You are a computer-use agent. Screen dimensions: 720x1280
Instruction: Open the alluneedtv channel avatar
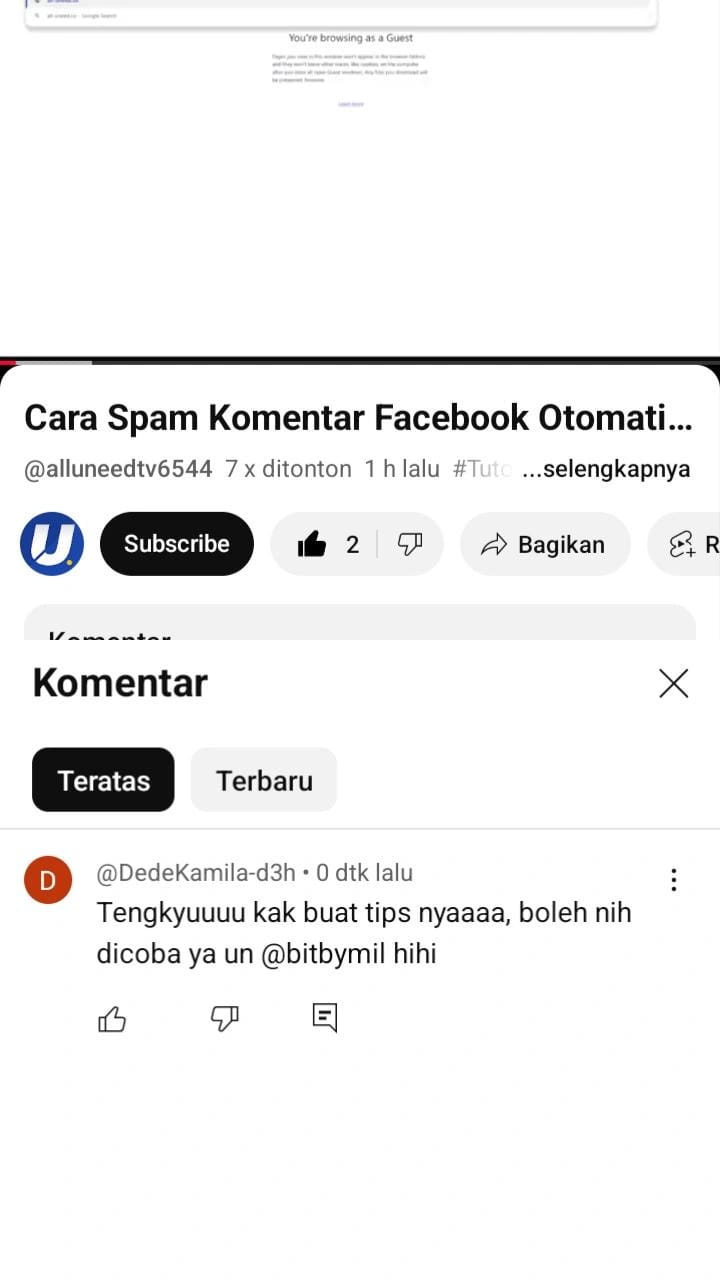point(52,544)
